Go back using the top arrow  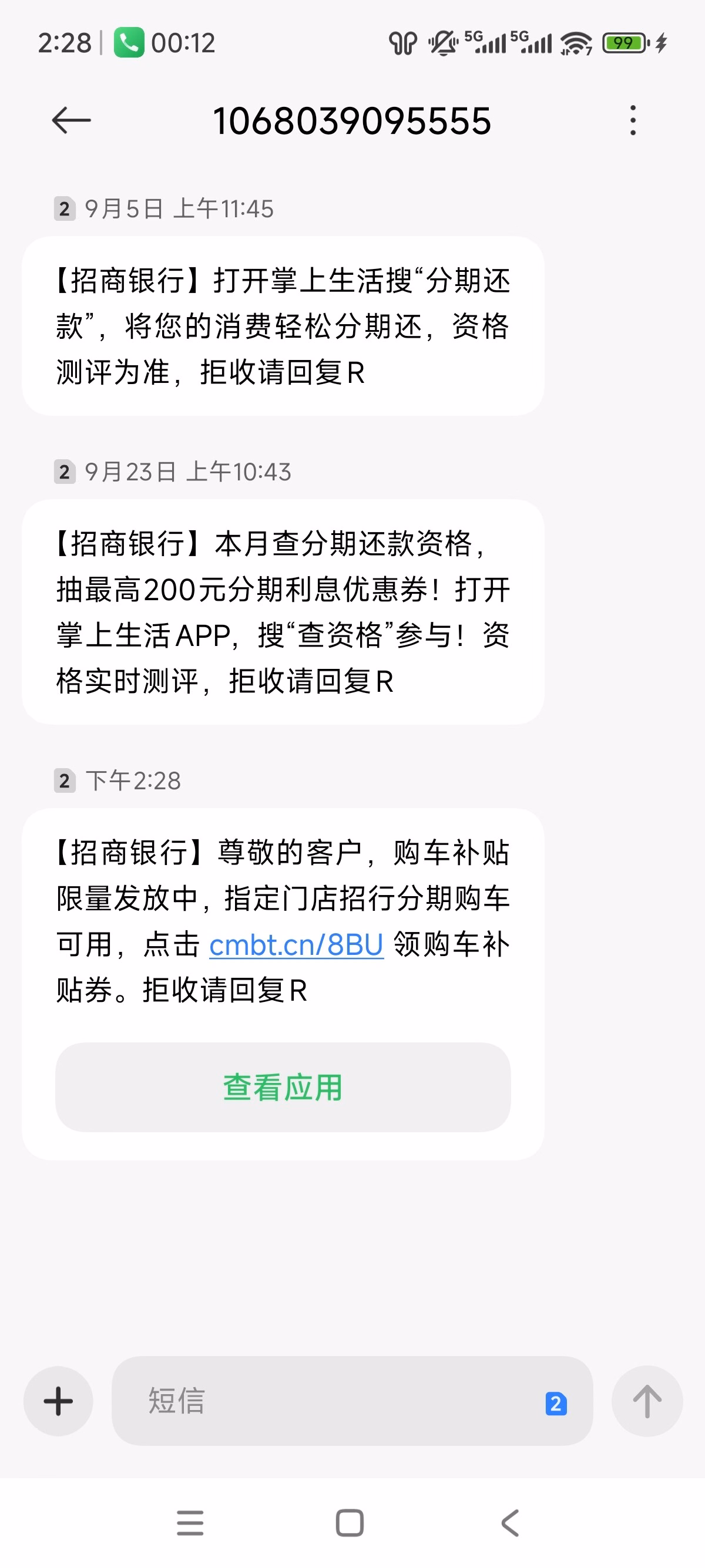coord(71,120)
